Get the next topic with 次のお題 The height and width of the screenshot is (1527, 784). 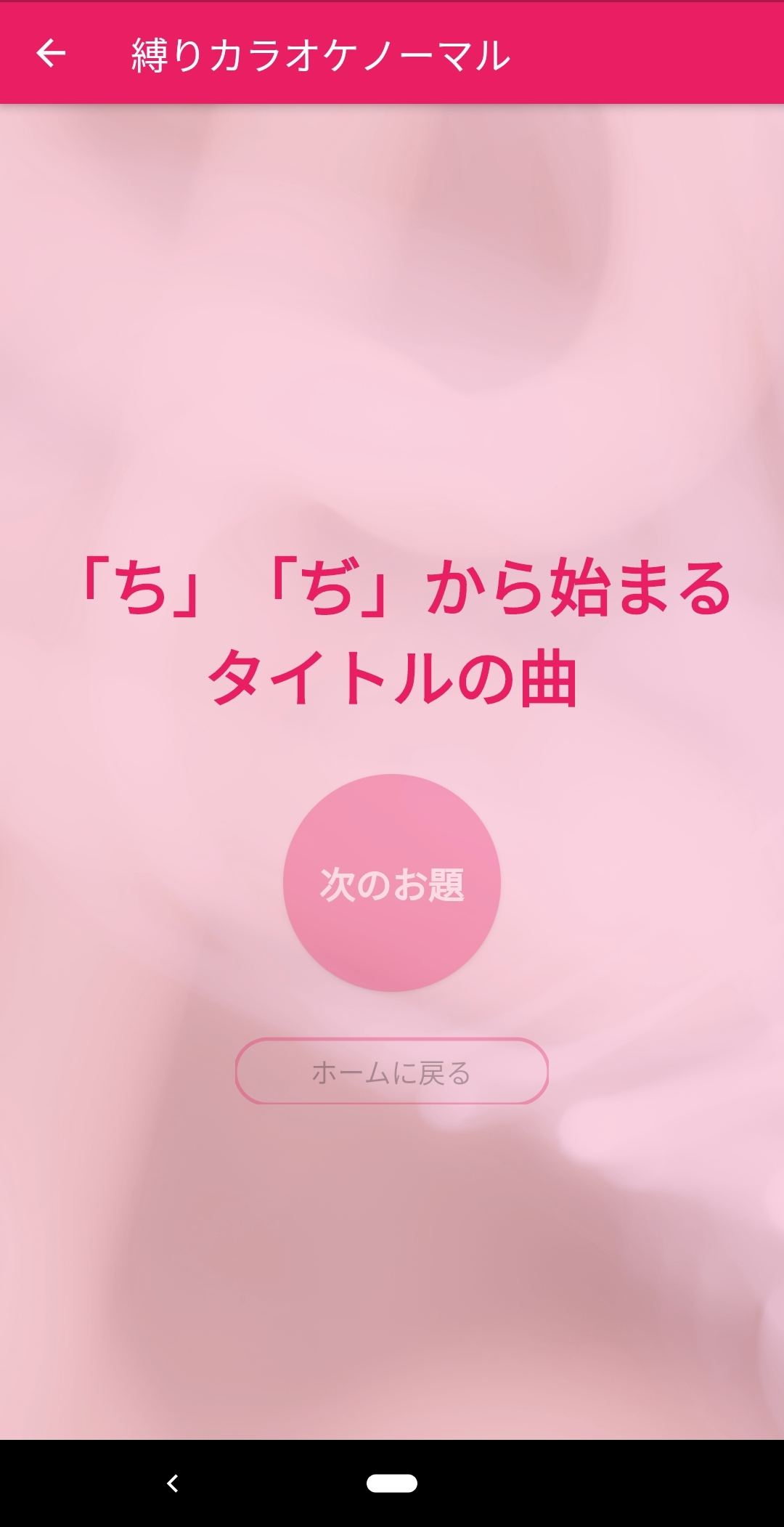click(x=392, y=883)
